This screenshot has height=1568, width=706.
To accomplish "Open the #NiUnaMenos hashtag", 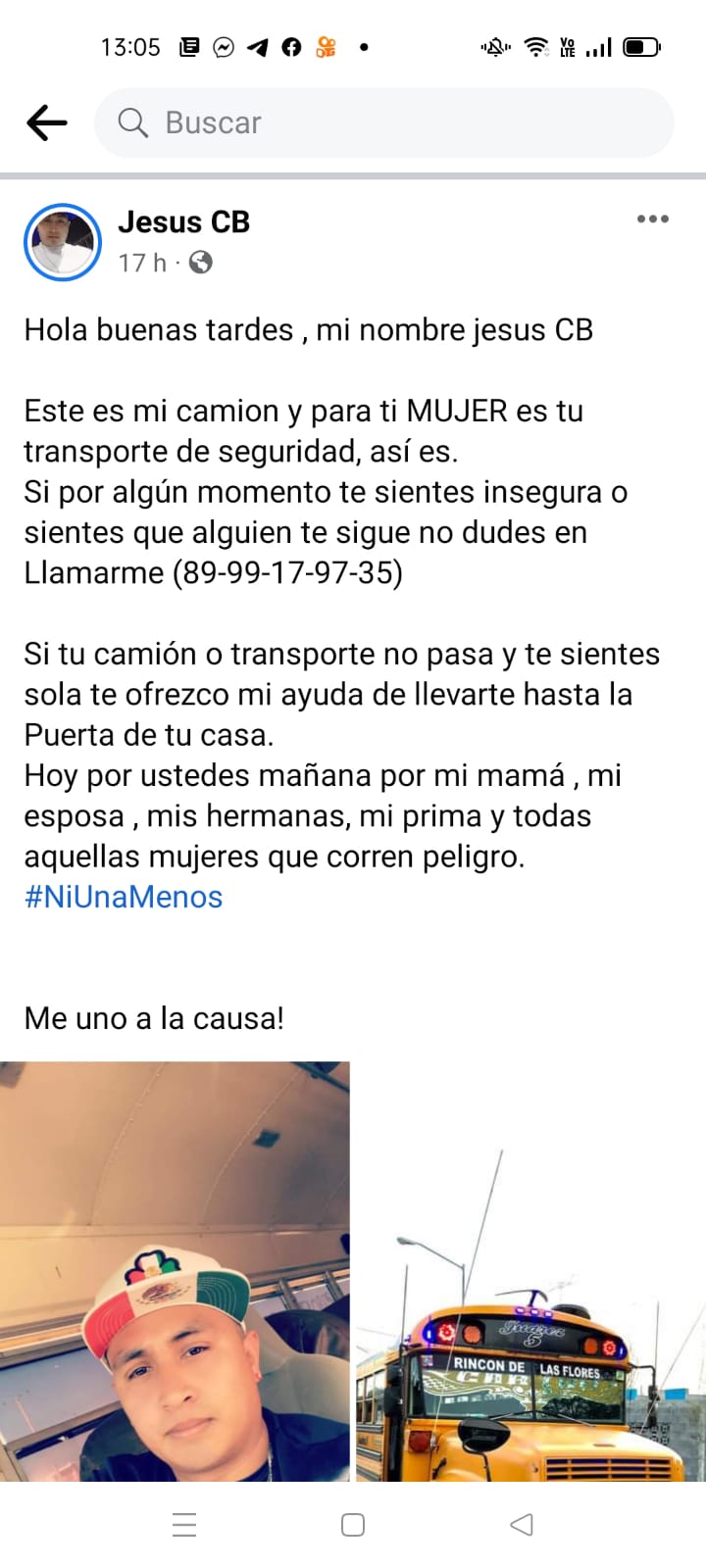I will click(124, 897).
